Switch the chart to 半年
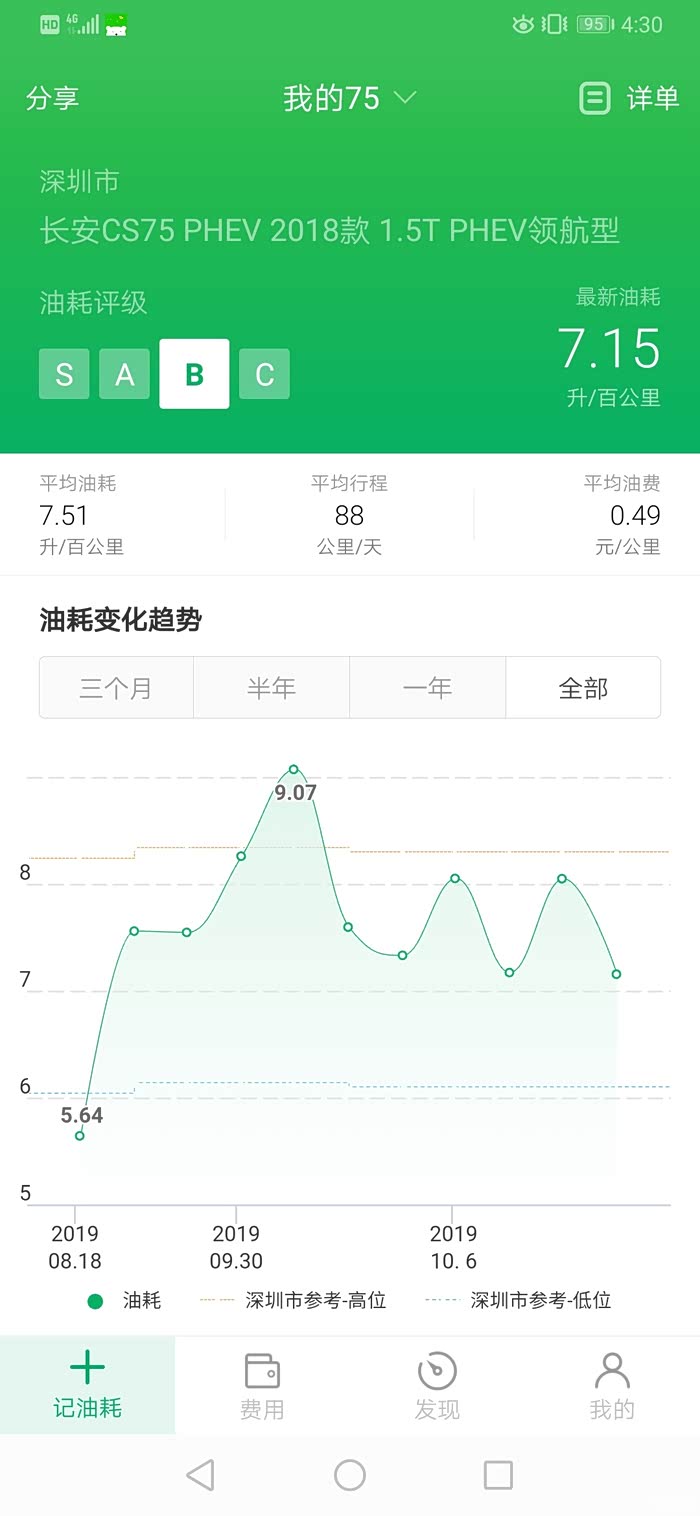Image resolution: width=700 pixels, height=1516 pixels. [x=271, y=688]
